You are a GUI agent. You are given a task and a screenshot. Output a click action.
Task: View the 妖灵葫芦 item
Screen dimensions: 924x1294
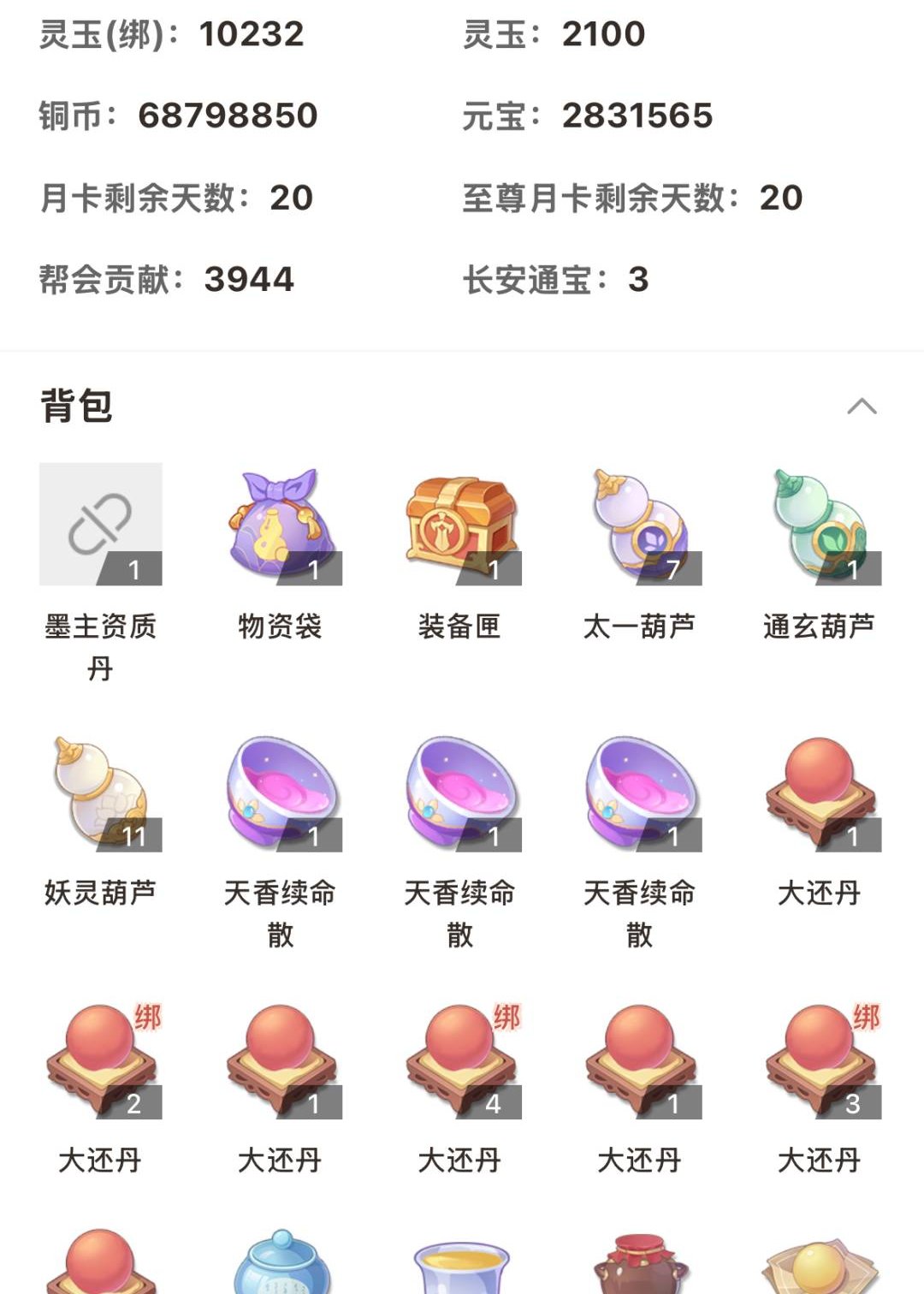tap(101, 792)
